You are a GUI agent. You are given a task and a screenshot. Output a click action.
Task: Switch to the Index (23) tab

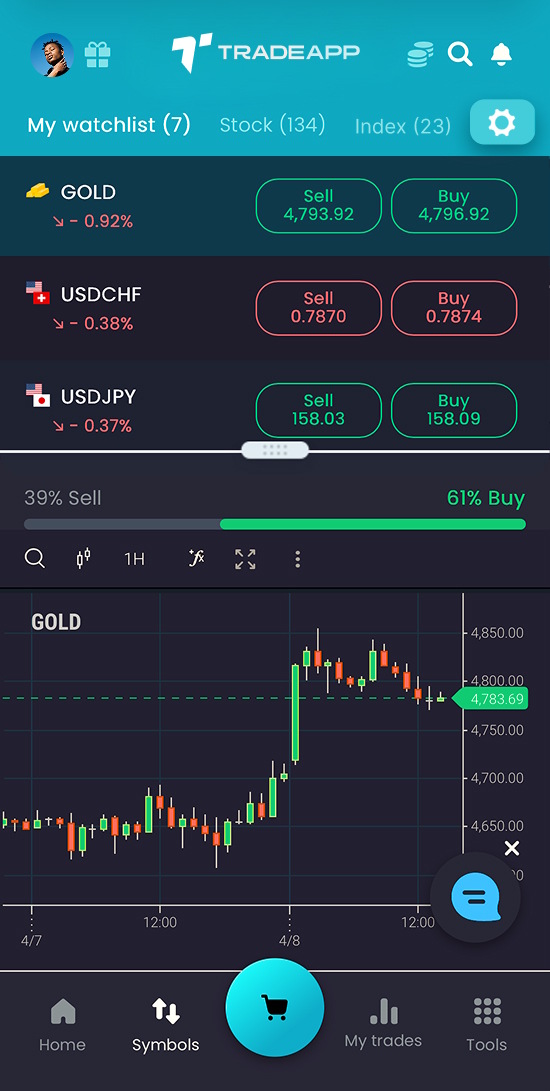(402, 127)
